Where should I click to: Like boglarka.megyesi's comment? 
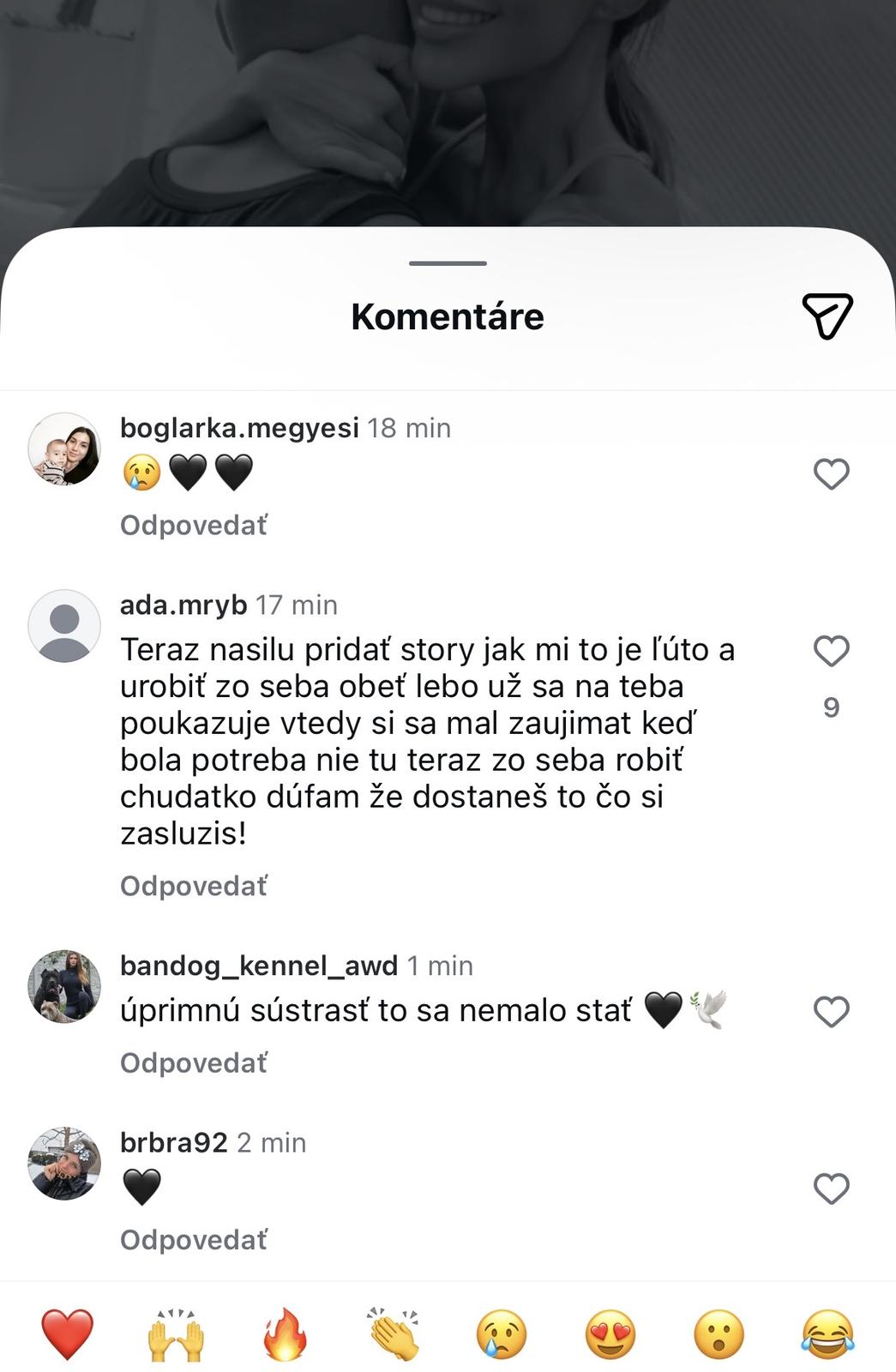pos(831,473)
